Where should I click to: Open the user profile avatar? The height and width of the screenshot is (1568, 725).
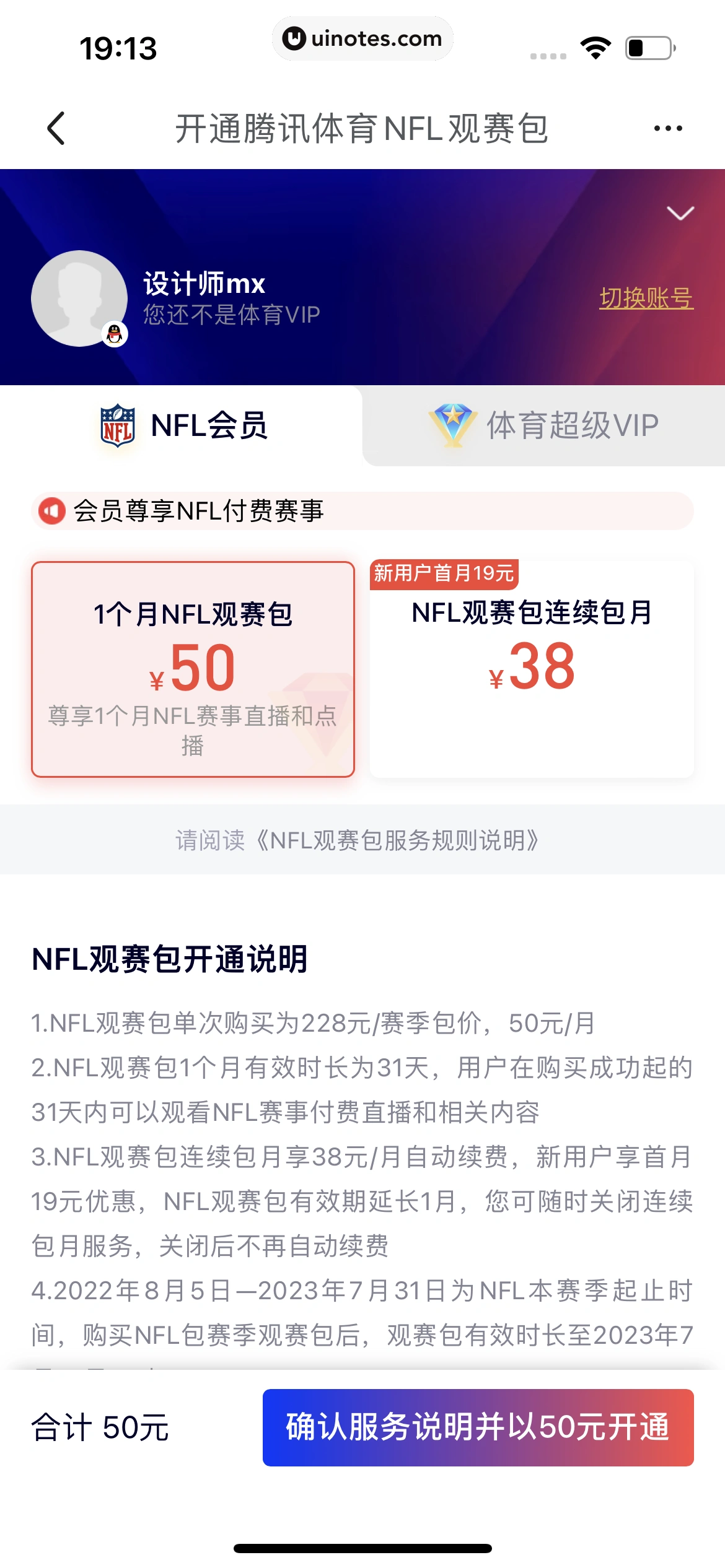79,298
